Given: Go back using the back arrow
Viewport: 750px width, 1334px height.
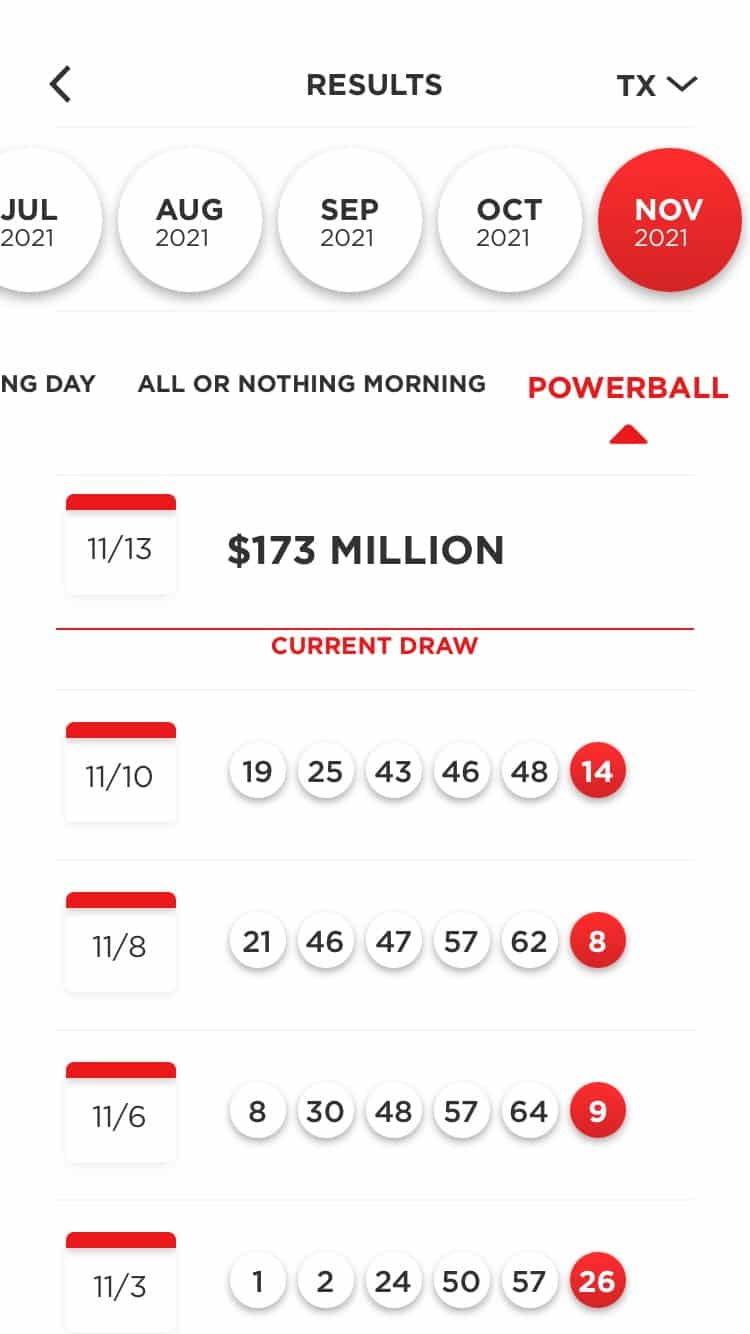Looking at the screenshot, I should click(x=61, y=84).
